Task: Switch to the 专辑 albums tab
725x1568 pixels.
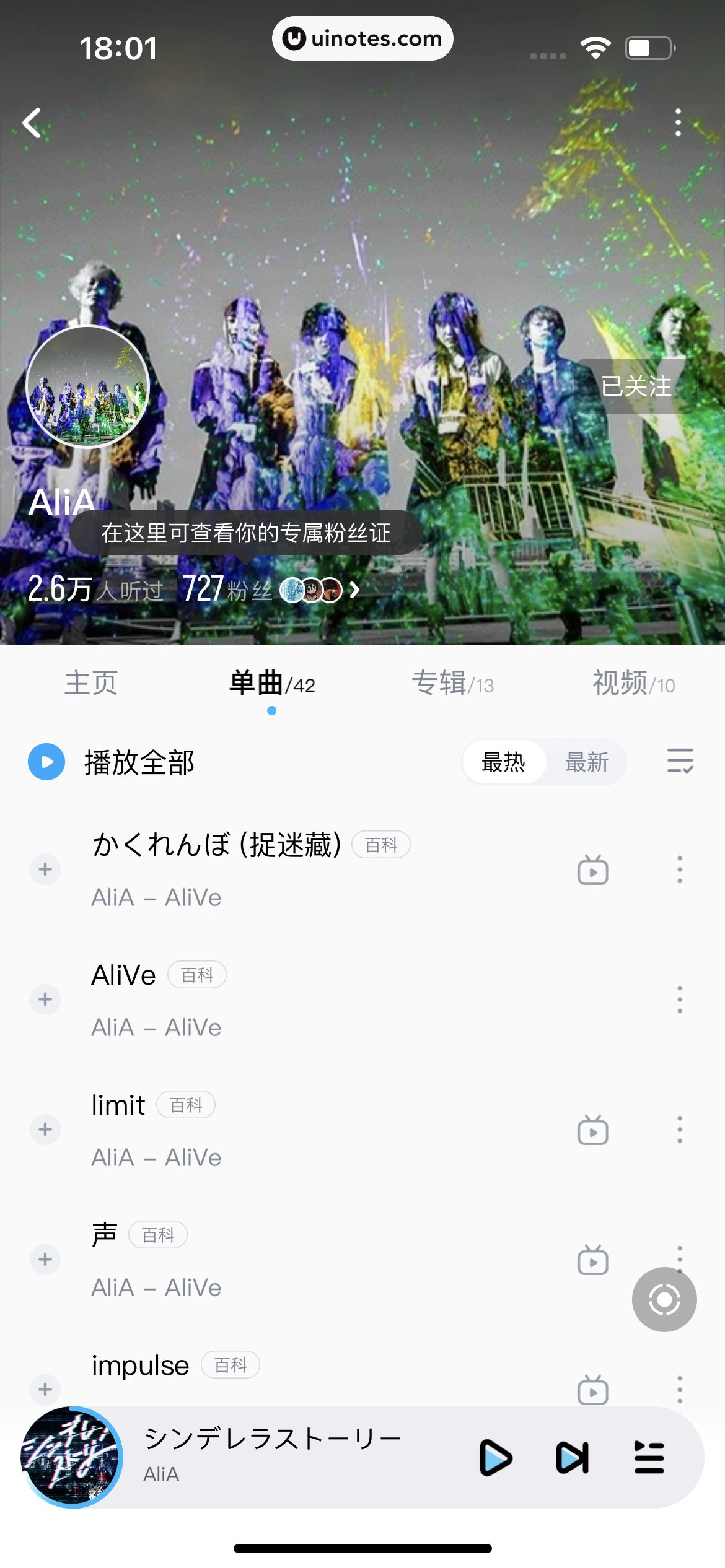Action: [x=452, y=684]
